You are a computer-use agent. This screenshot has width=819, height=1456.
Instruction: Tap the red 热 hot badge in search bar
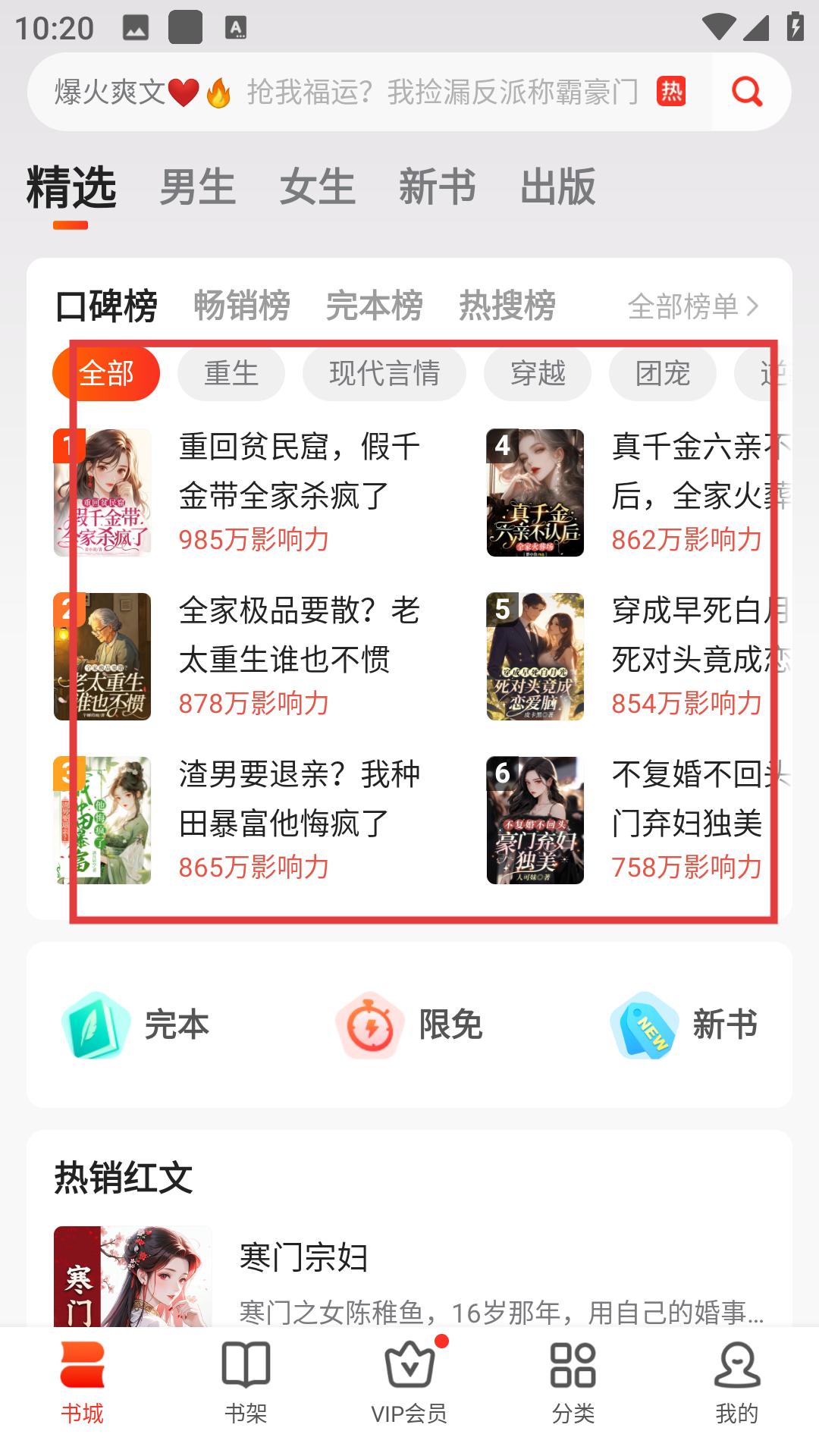point(670,92)
